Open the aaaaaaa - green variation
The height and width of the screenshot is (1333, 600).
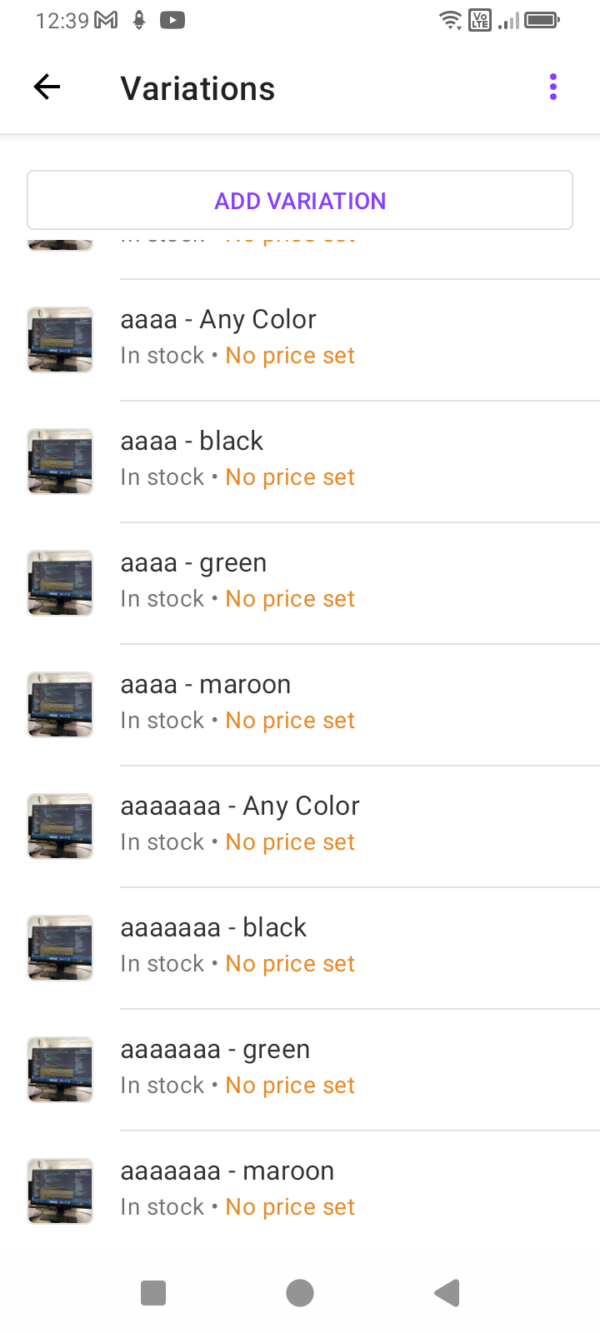(300, 1068)
